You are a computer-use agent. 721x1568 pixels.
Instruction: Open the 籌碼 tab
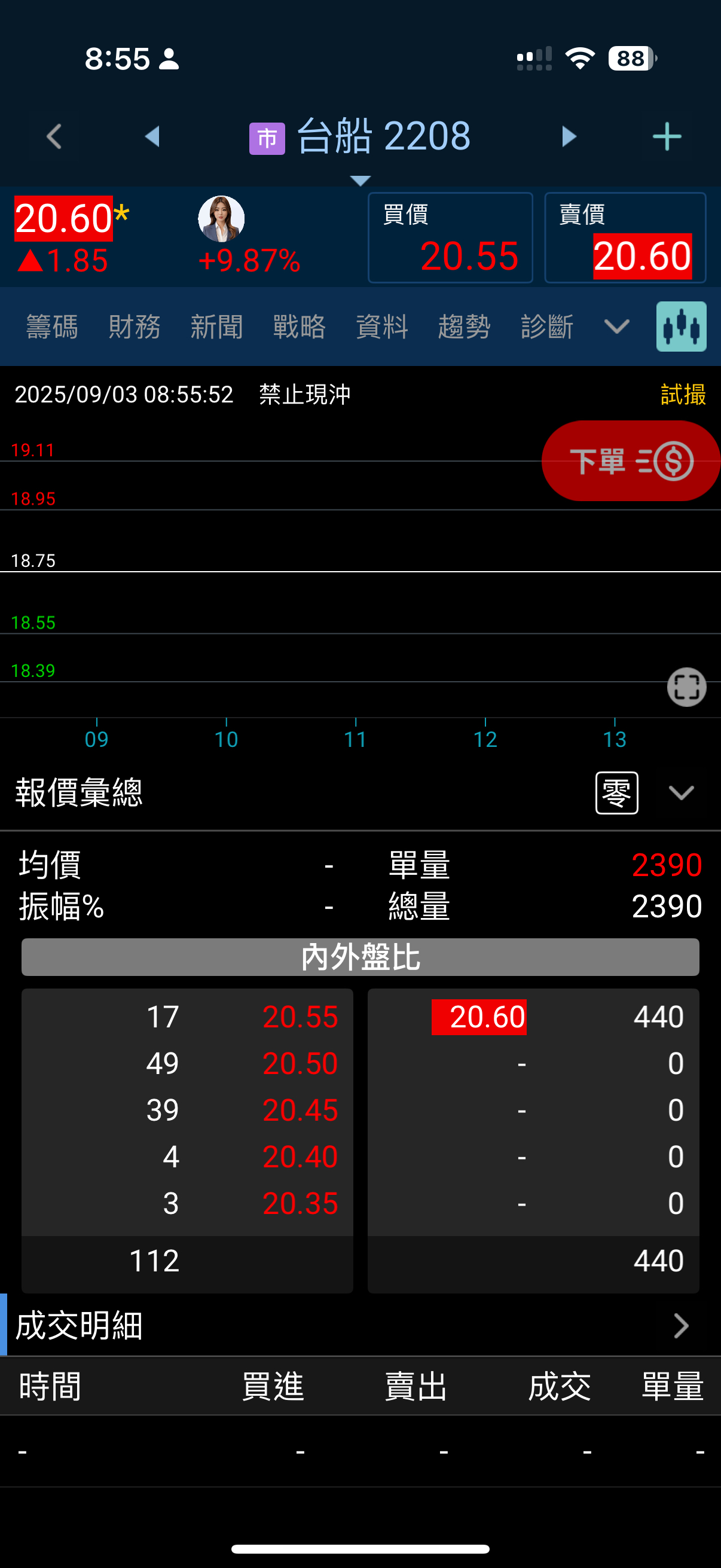[x=52, y=327]
